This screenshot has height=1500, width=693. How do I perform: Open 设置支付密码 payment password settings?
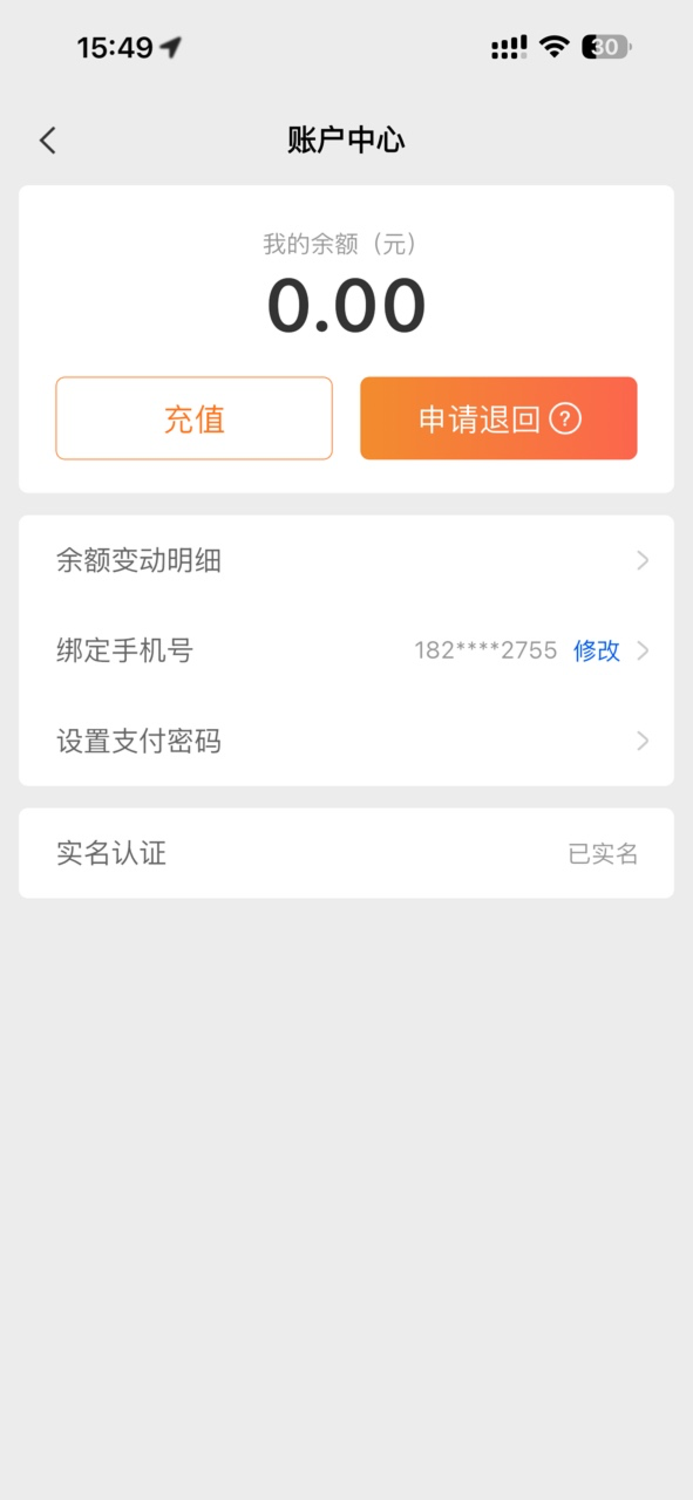(x=346, y=741)
